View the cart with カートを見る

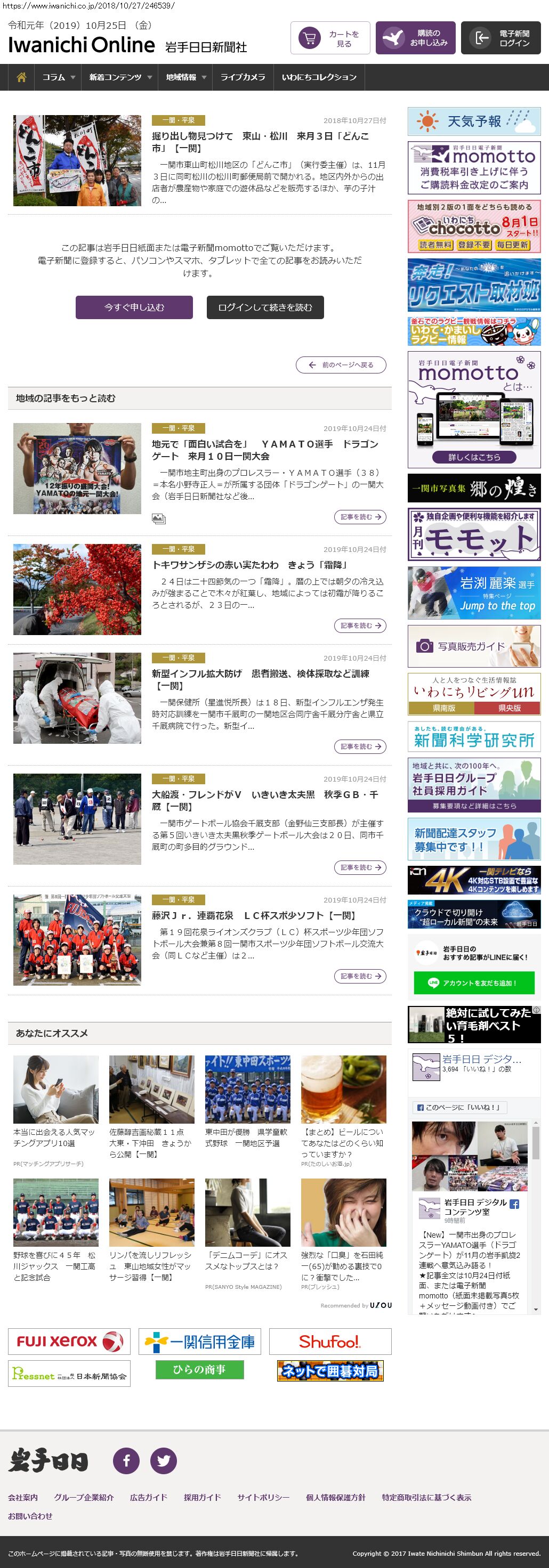[330, 38]
